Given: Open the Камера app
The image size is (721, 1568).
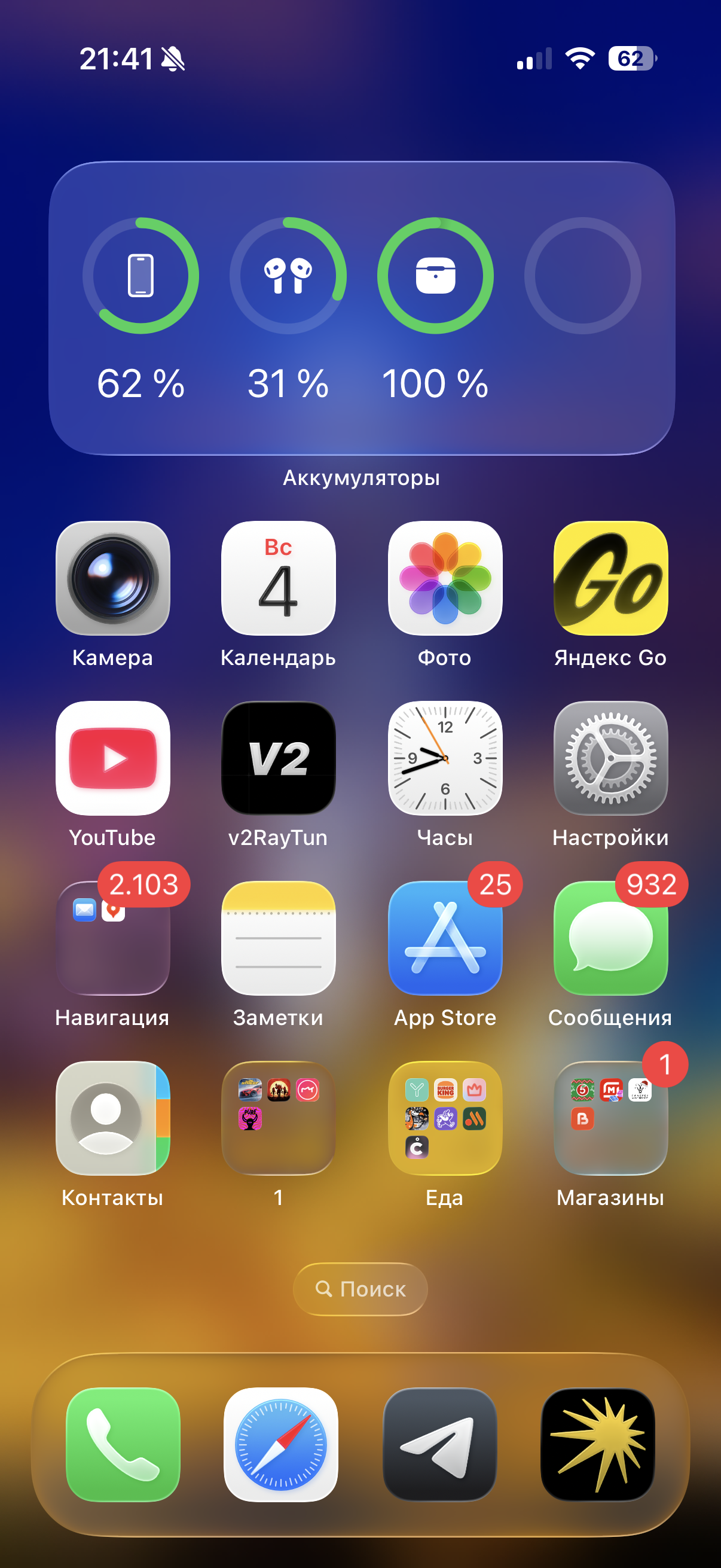Looking at the screenshot, I should click(x=112, y=578).
